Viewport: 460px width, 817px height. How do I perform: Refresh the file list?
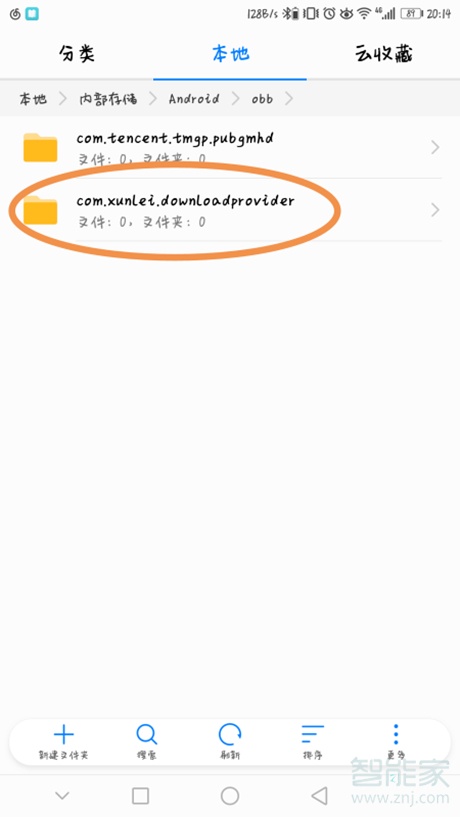click(x=230, y=742)
